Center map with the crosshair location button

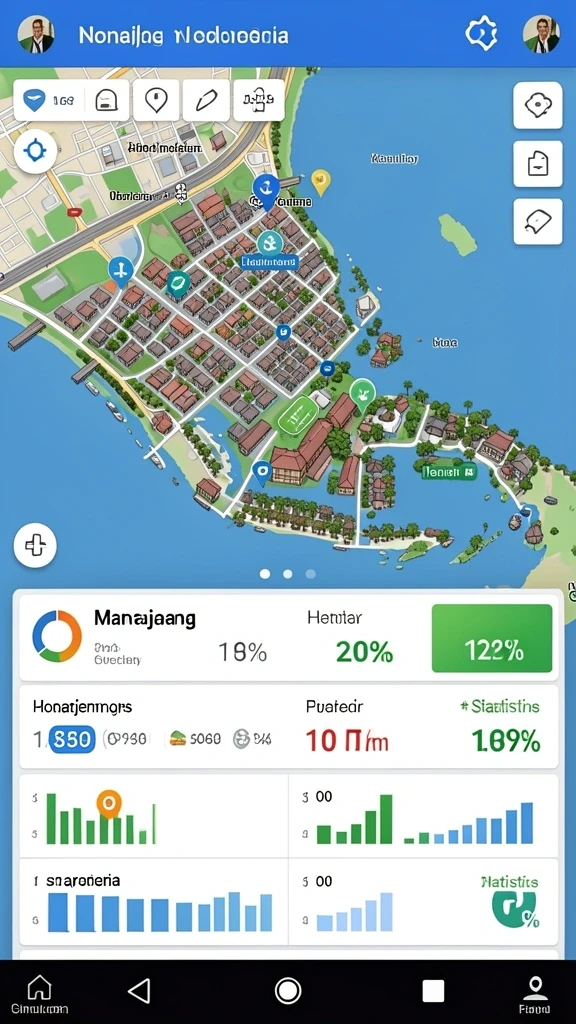pyautogui.click(x=35, y=152)
